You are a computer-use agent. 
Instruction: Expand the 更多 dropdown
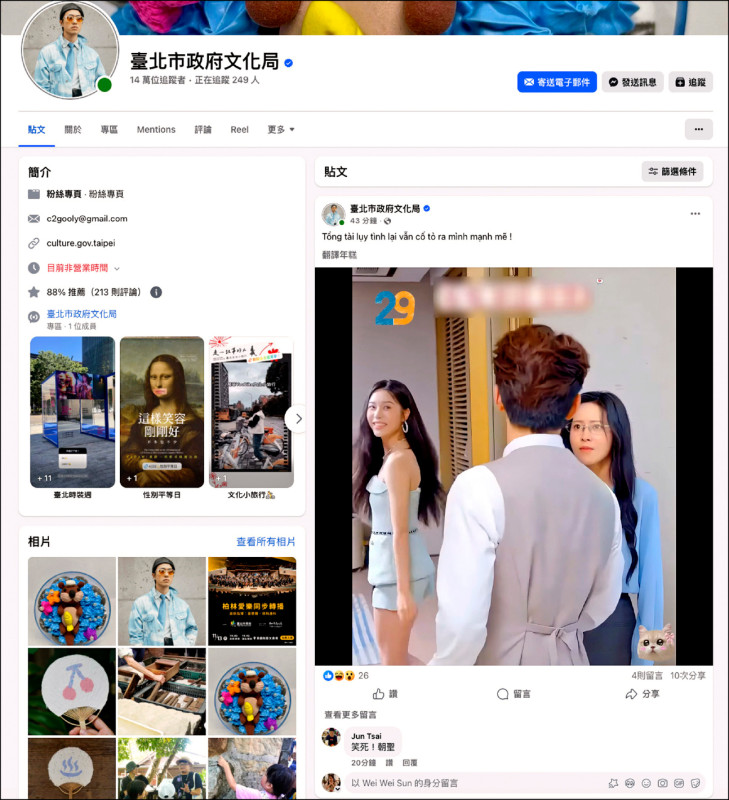280,129
